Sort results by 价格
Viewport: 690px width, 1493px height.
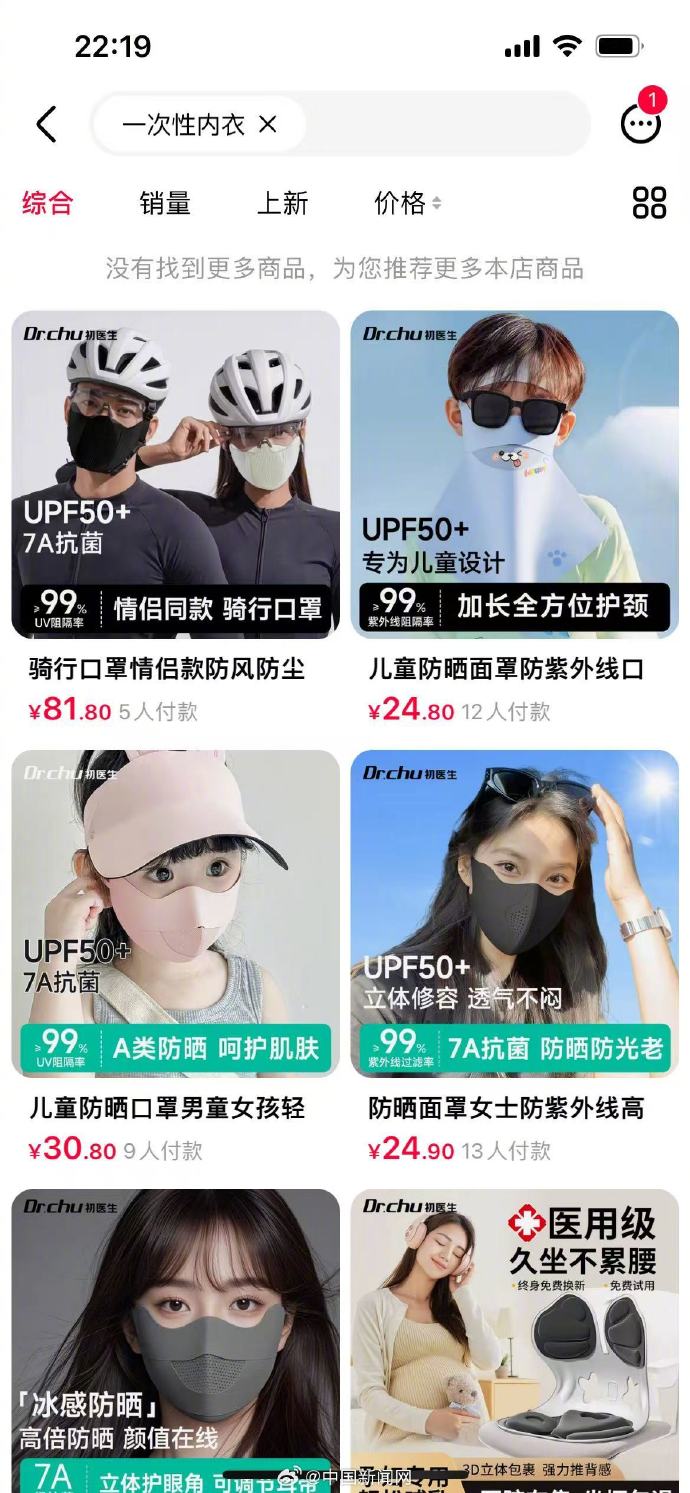(x=407, y=203)
